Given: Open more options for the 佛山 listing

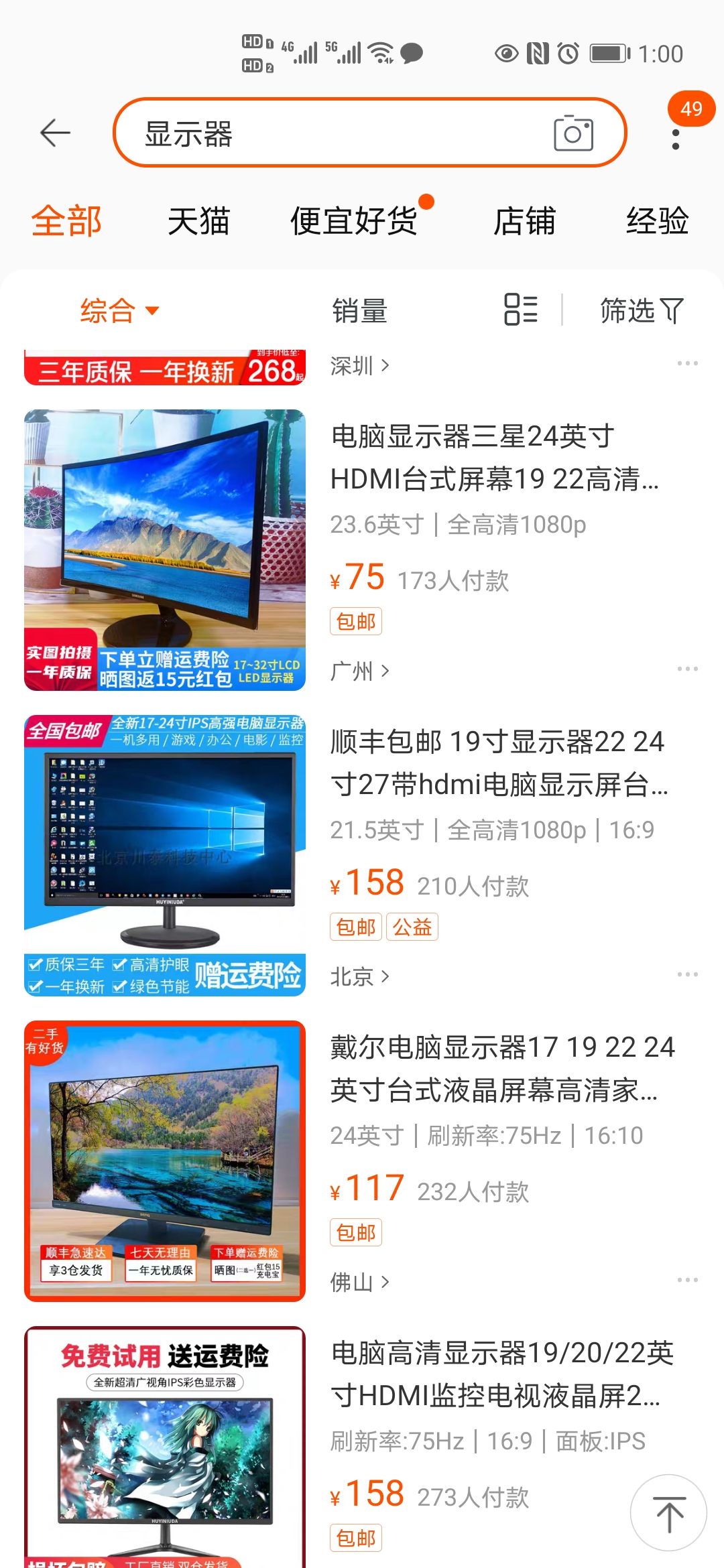Looking at the screenshot, I should click(687, 1280).
